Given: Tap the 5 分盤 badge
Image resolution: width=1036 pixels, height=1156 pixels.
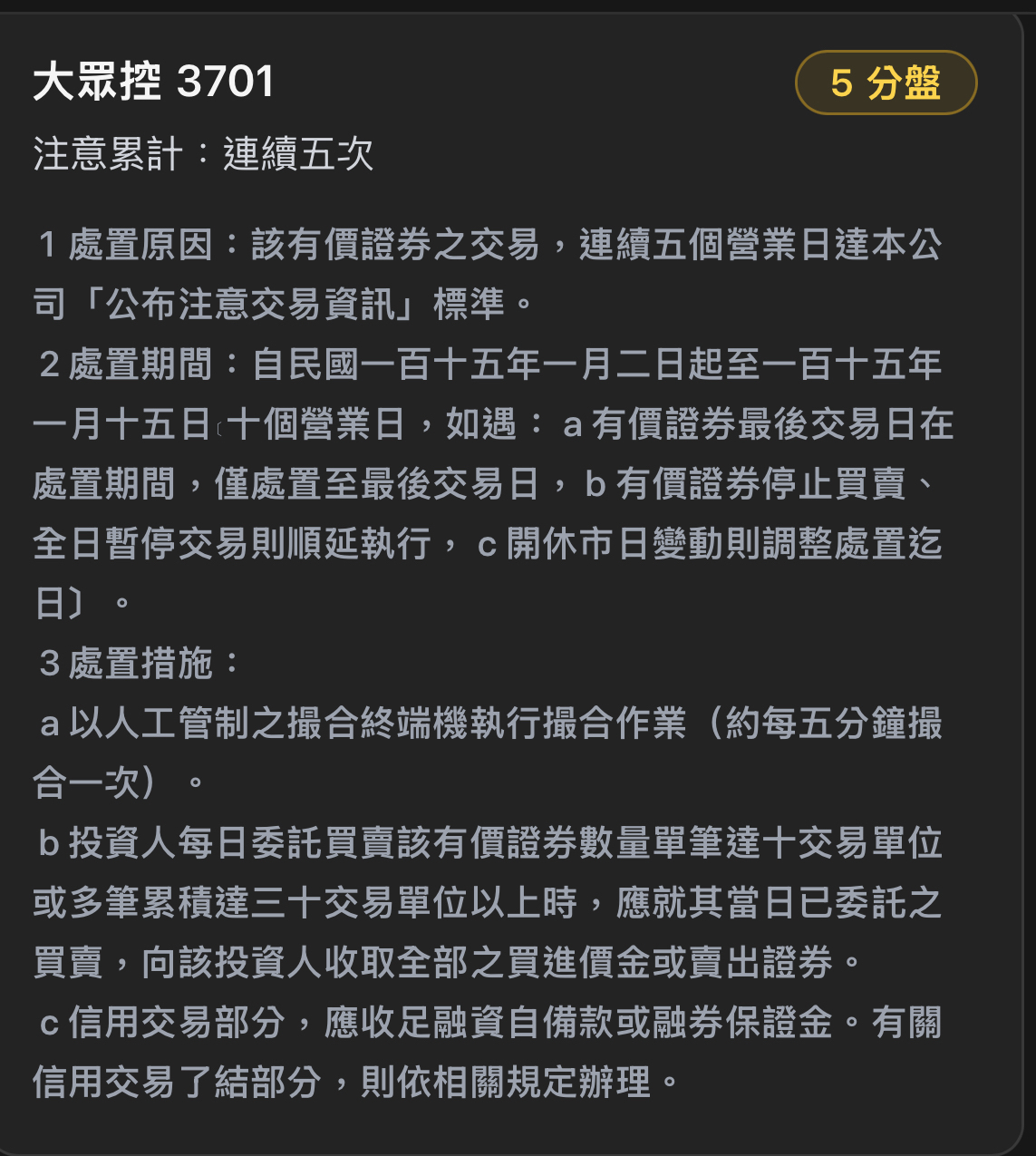Looking at the screenshot, I should [x=886, y=83].
